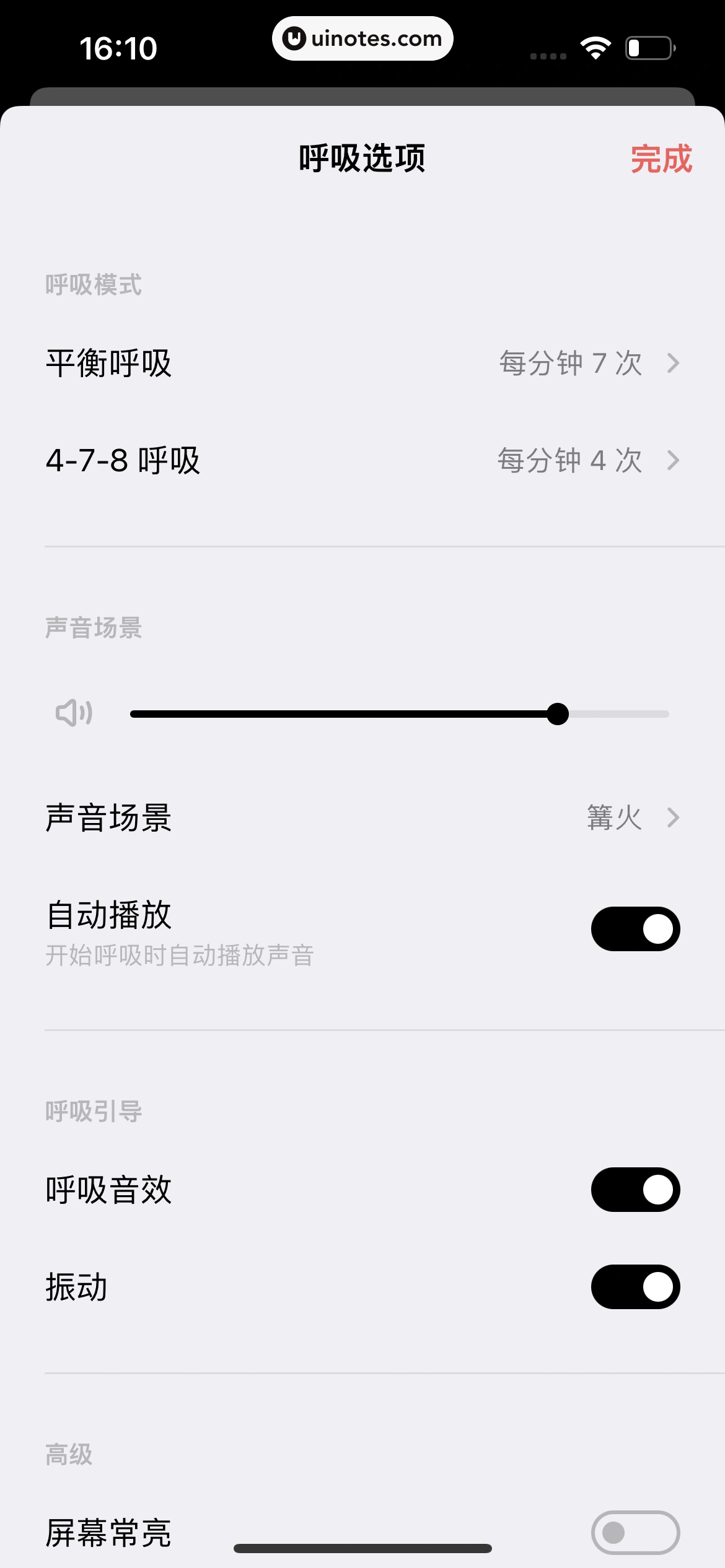The height and width of the screenshot is (1568, 725).
Task: Open 4-7-8 呼吸 mode settings
Action: (362, 460)
